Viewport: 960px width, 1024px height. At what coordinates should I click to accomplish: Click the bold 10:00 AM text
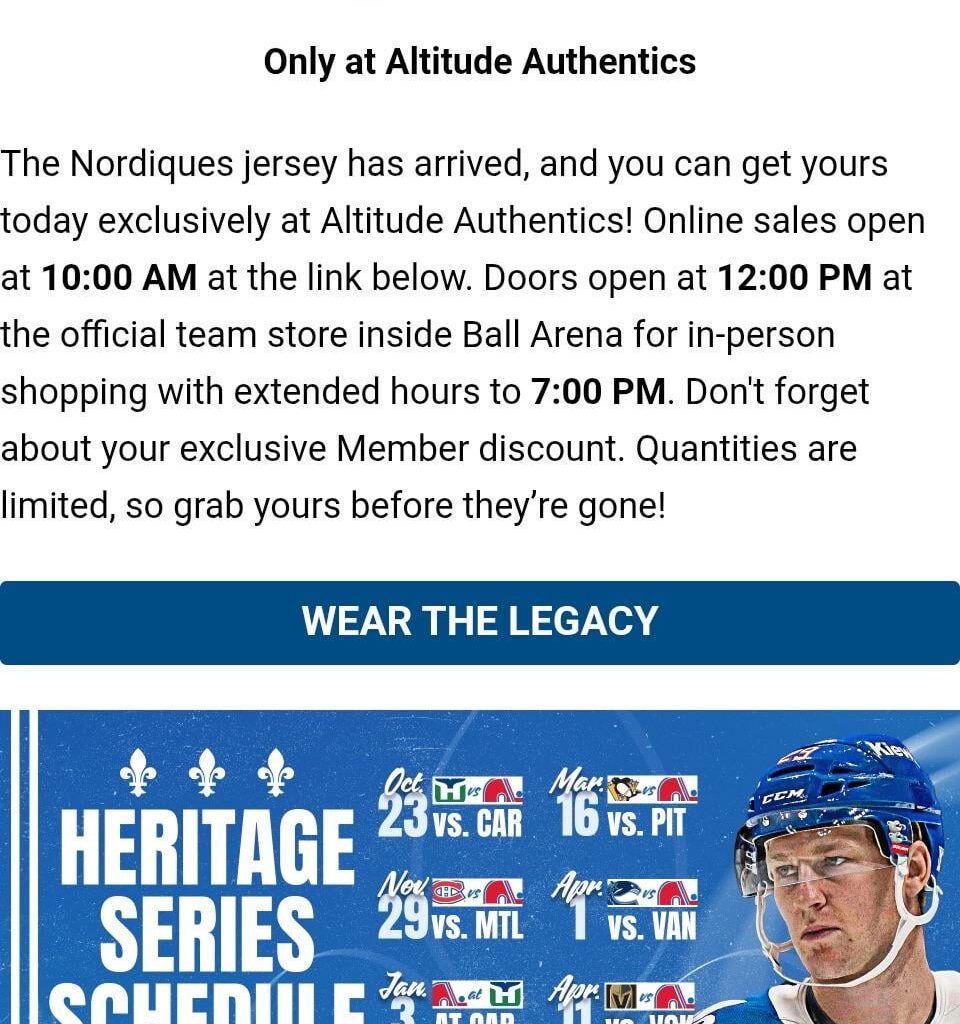pos(118,277)
